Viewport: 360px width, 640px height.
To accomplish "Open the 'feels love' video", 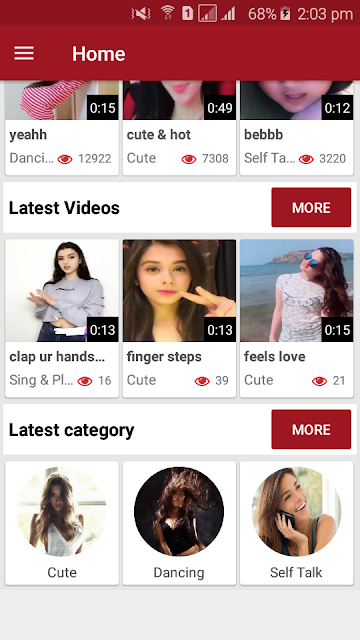I will pos(296,318).
